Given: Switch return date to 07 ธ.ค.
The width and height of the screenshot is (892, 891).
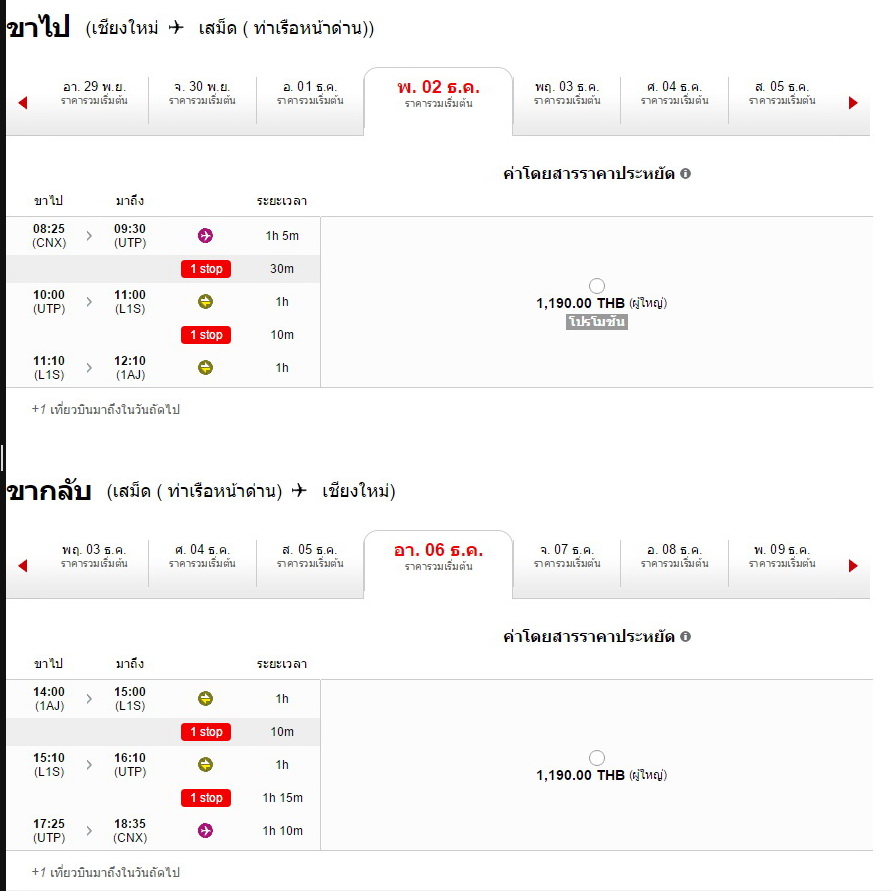Looking at the screenshot, I should (x=567, y=556).
